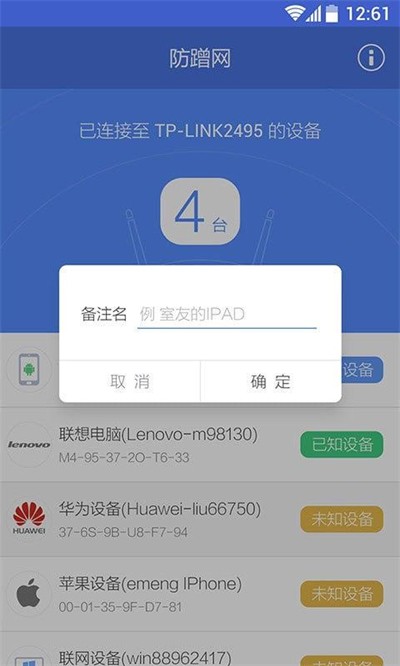
Task: Open the 联网设备 win88962417 row
Action: click(200, 649)
